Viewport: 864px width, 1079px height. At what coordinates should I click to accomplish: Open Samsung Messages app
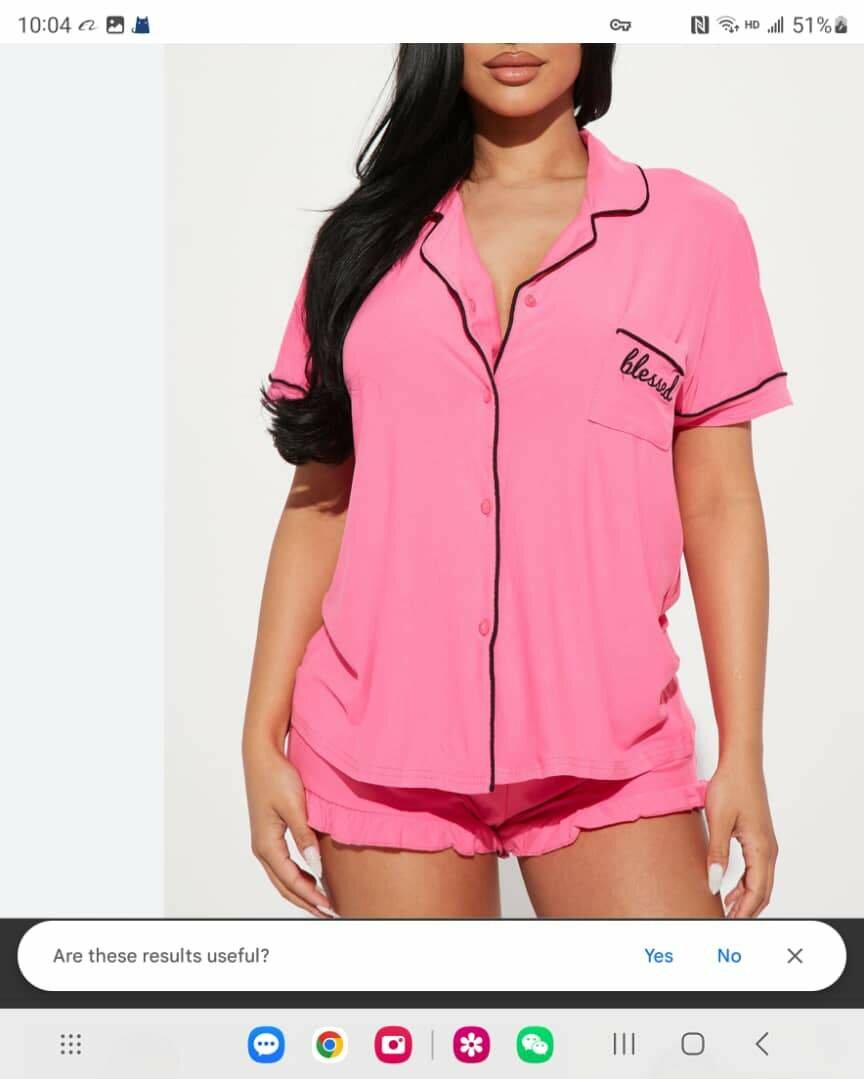click(266, 1043)
